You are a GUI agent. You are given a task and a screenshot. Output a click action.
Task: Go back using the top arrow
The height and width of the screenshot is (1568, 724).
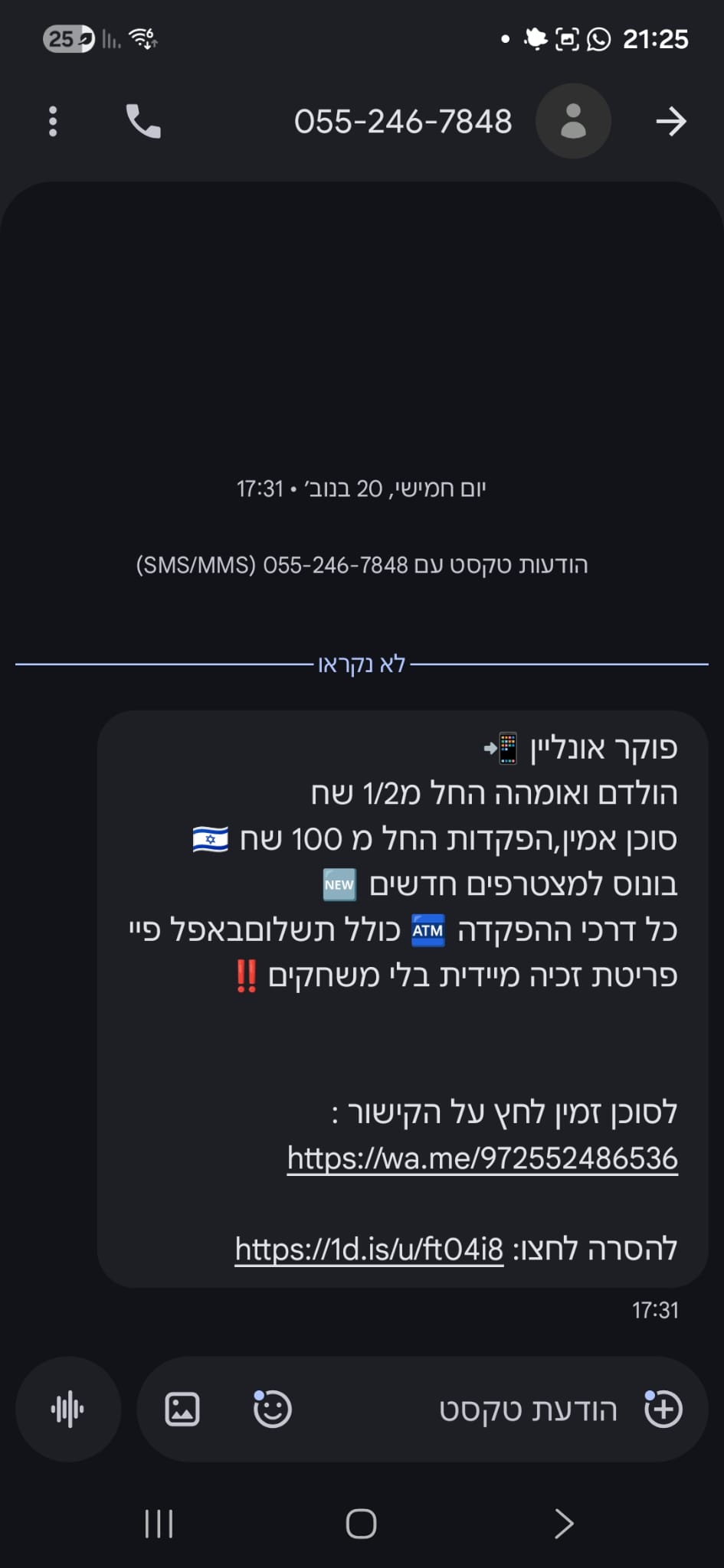pyautogui.click(x=671, y=122)
